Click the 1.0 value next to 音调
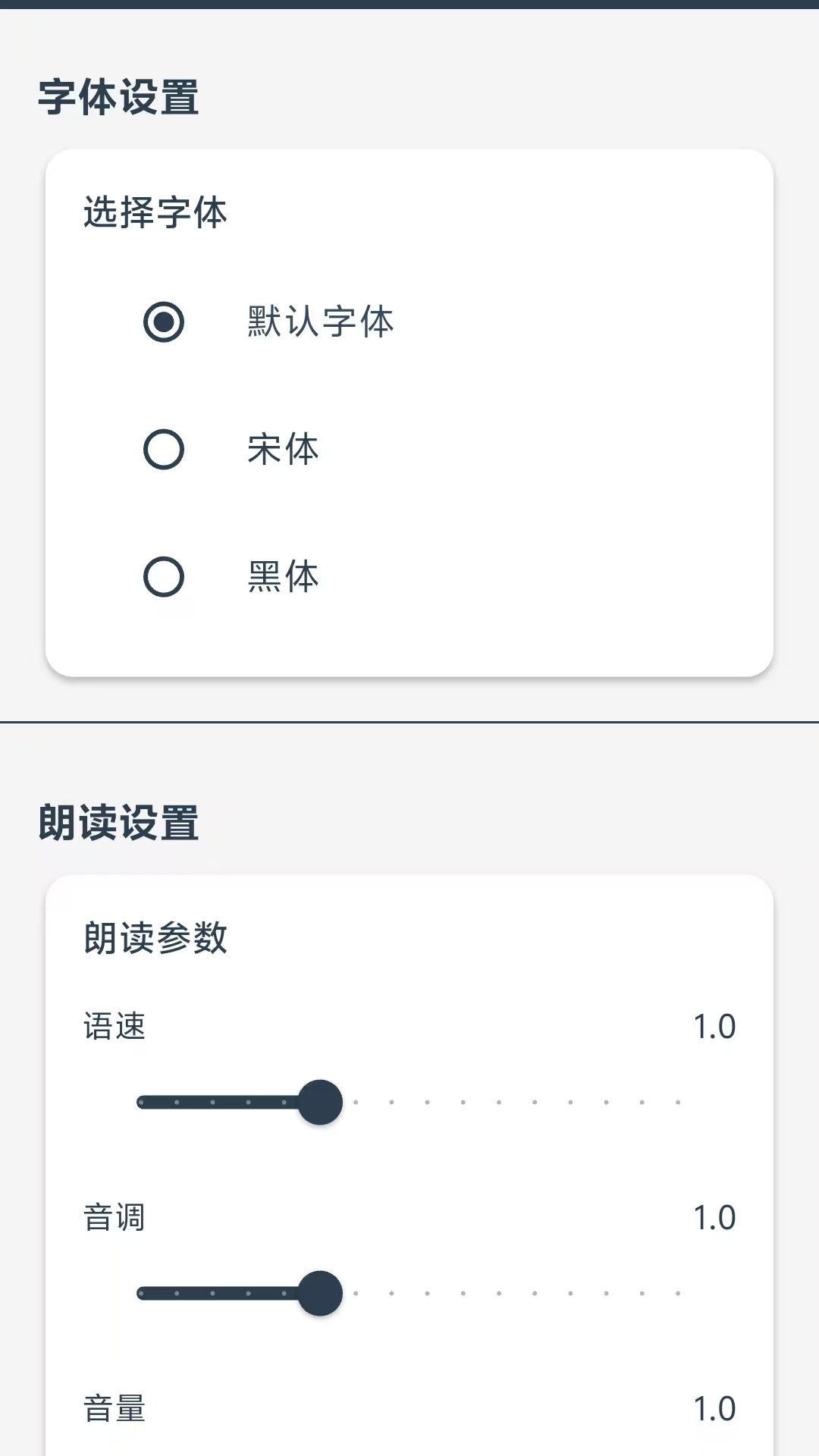 tap(714, 1216)
